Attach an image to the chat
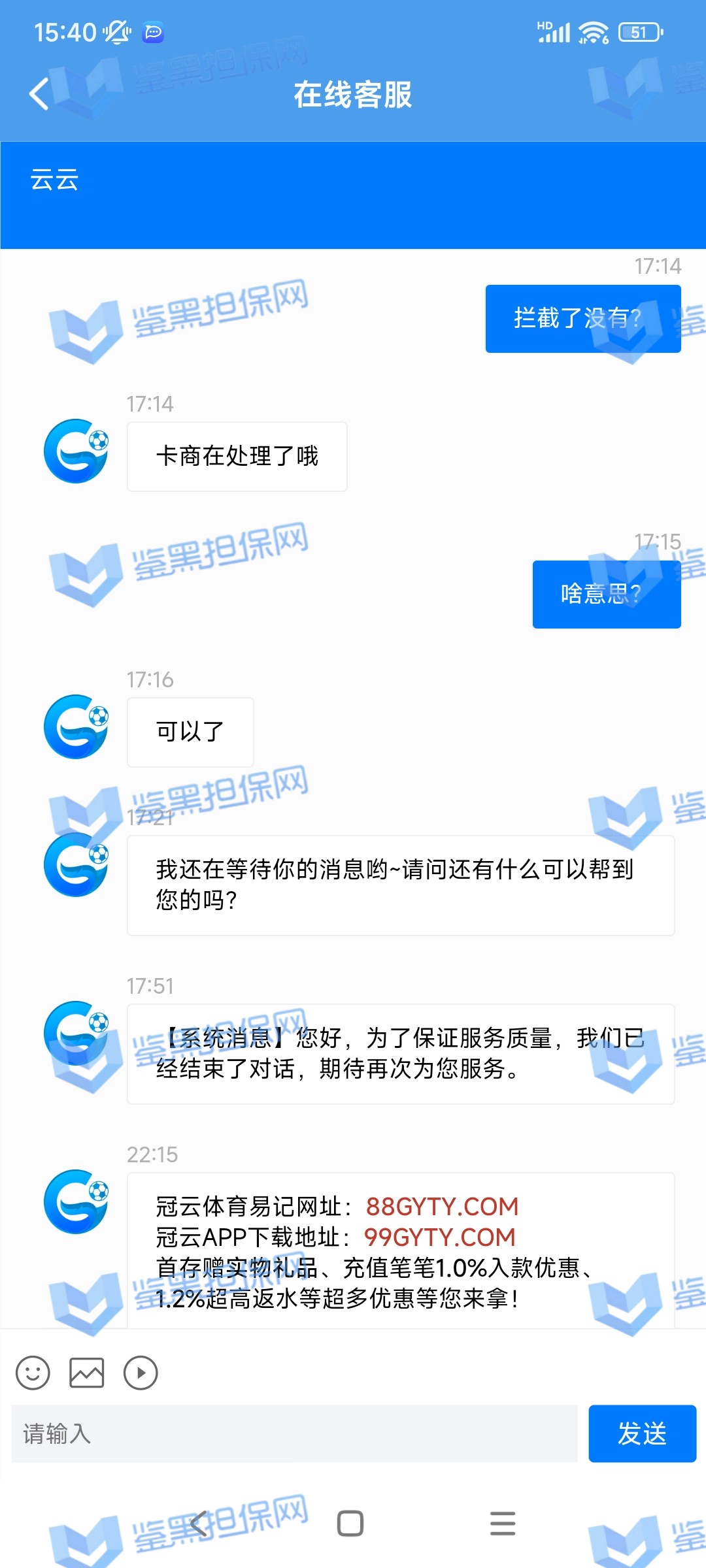 click(87, 1373)
